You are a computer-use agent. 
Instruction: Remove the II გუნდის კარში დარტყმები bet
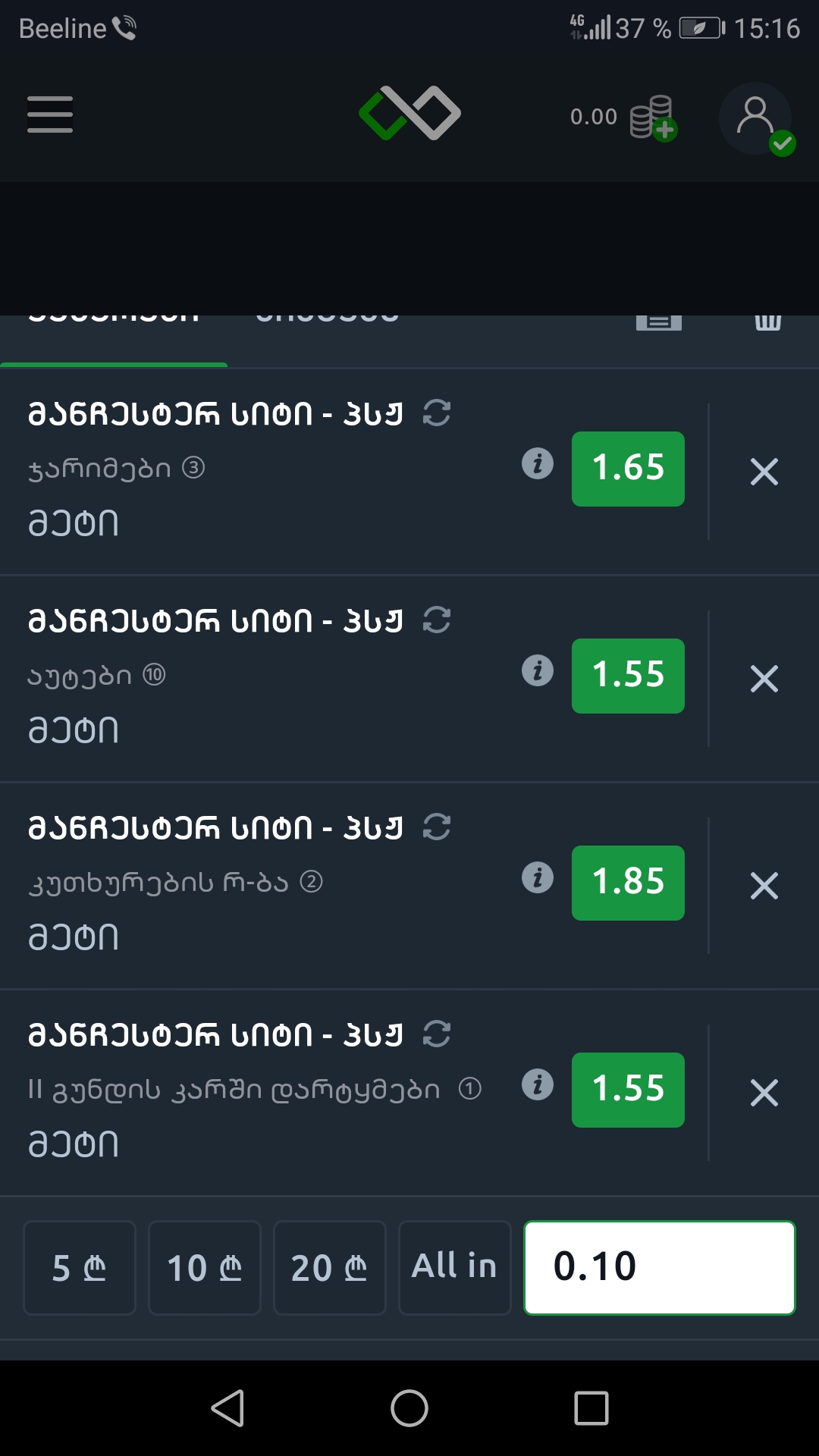764,1093
